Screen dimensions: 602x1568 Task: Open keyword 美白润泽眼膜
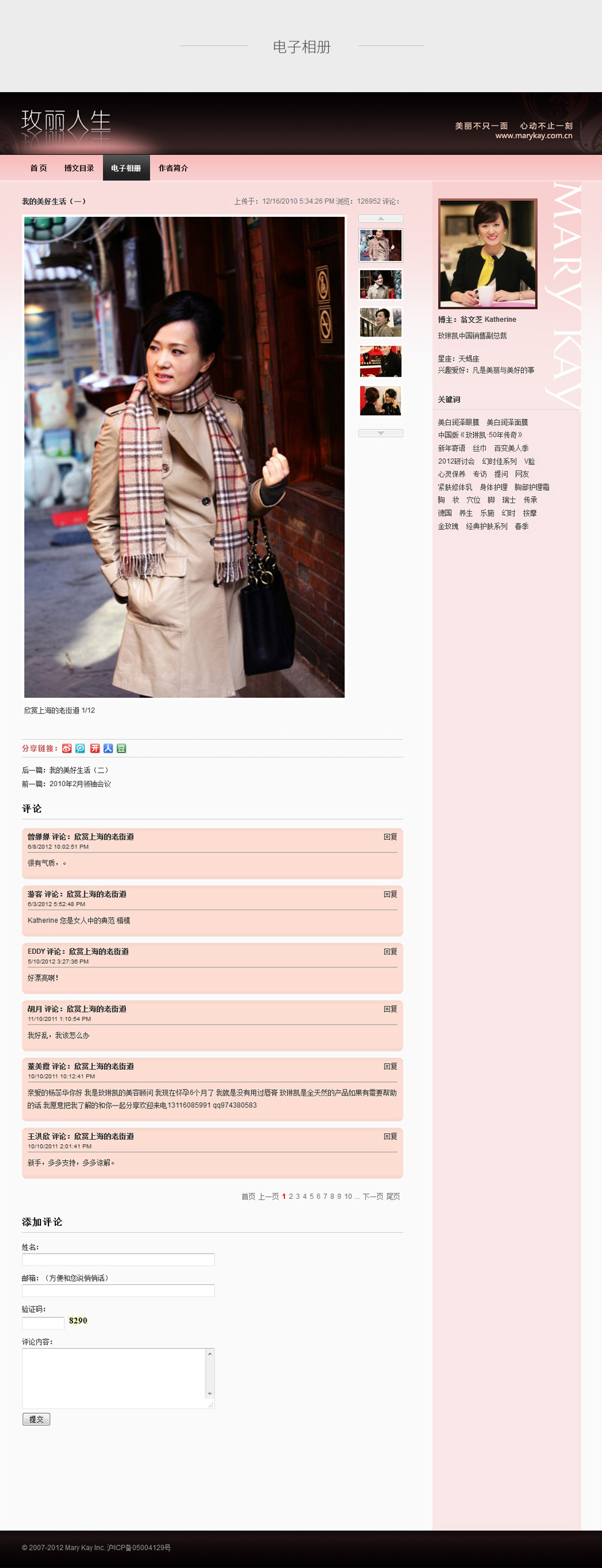pyautogui.click(x=458, y=423)
